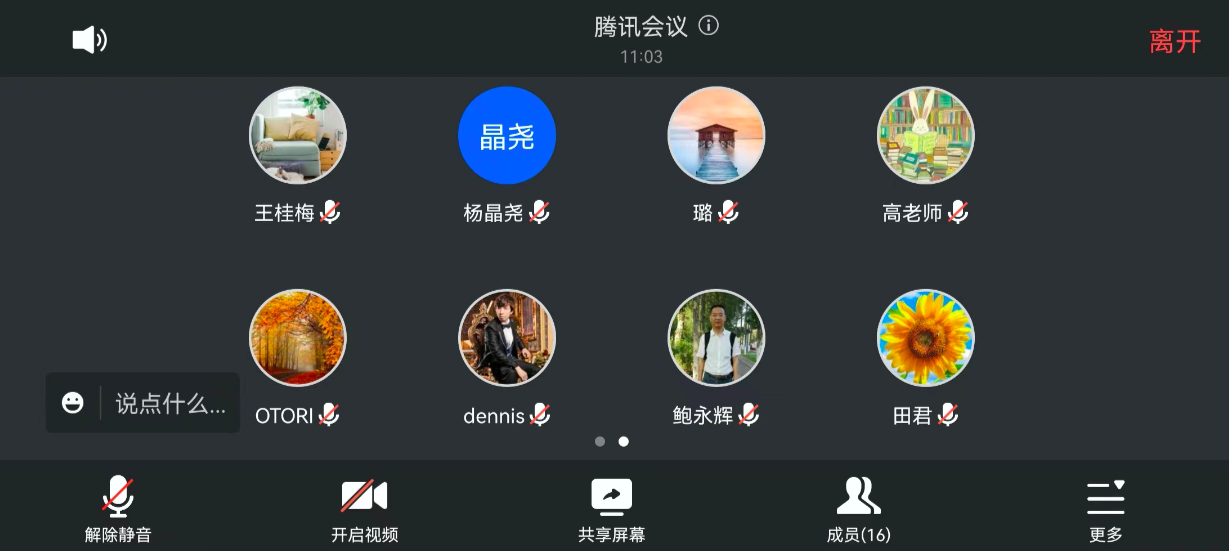This screenshot has height=551, width=1230.
Task: Open meeting info next to 腾讯会议
Action: point(709,26)
